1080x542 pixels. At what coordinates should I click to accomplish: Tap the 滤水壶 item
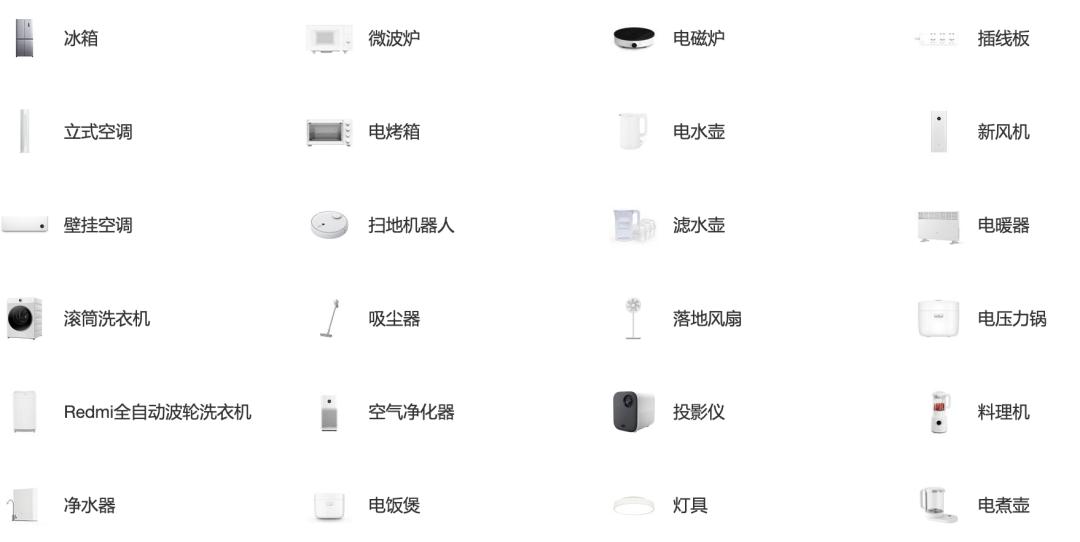pos(698,225)
